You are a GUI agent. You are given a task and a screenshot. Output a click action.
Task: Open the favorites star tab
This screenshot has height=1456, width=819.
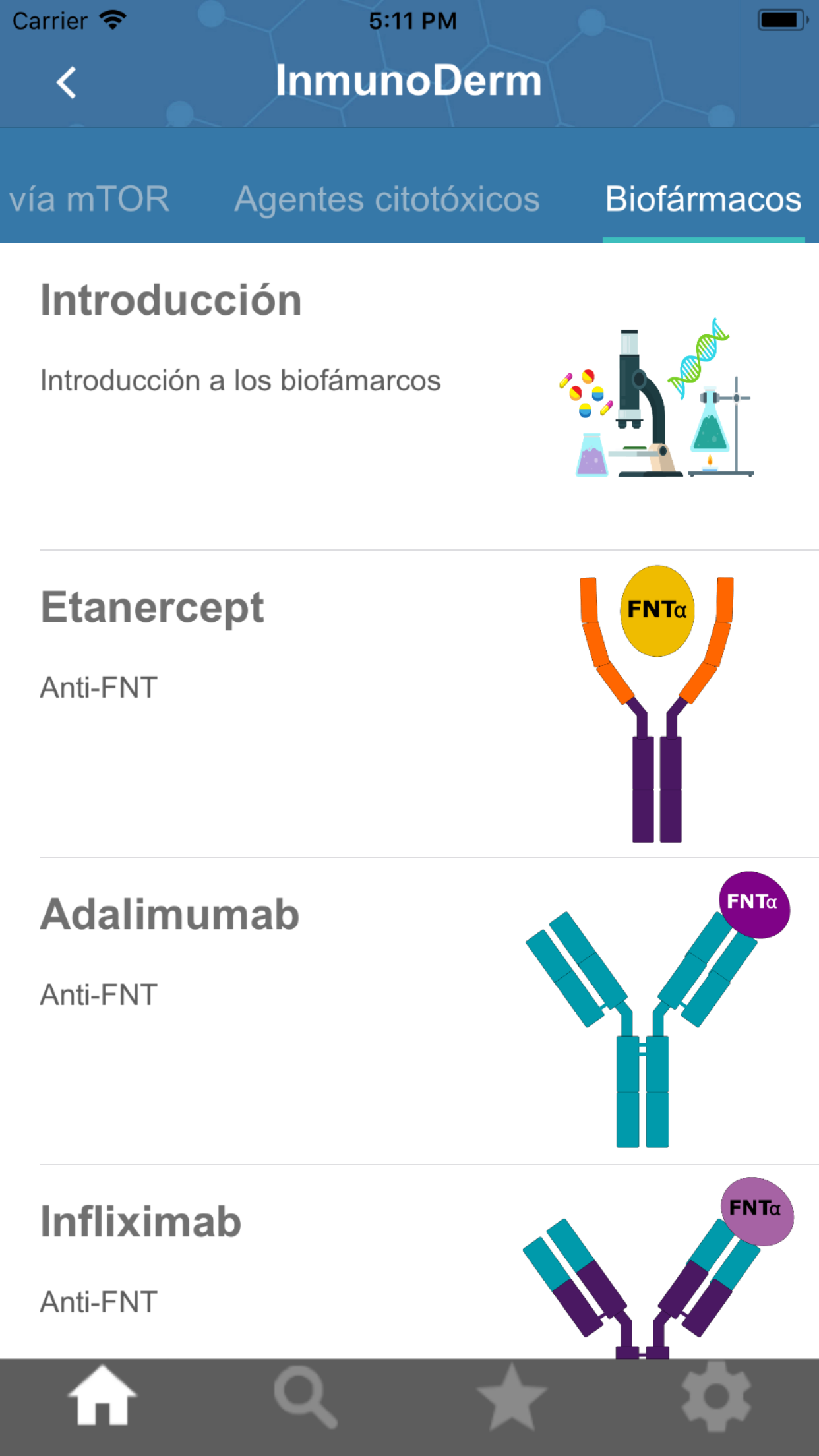tap(512, 1397)
